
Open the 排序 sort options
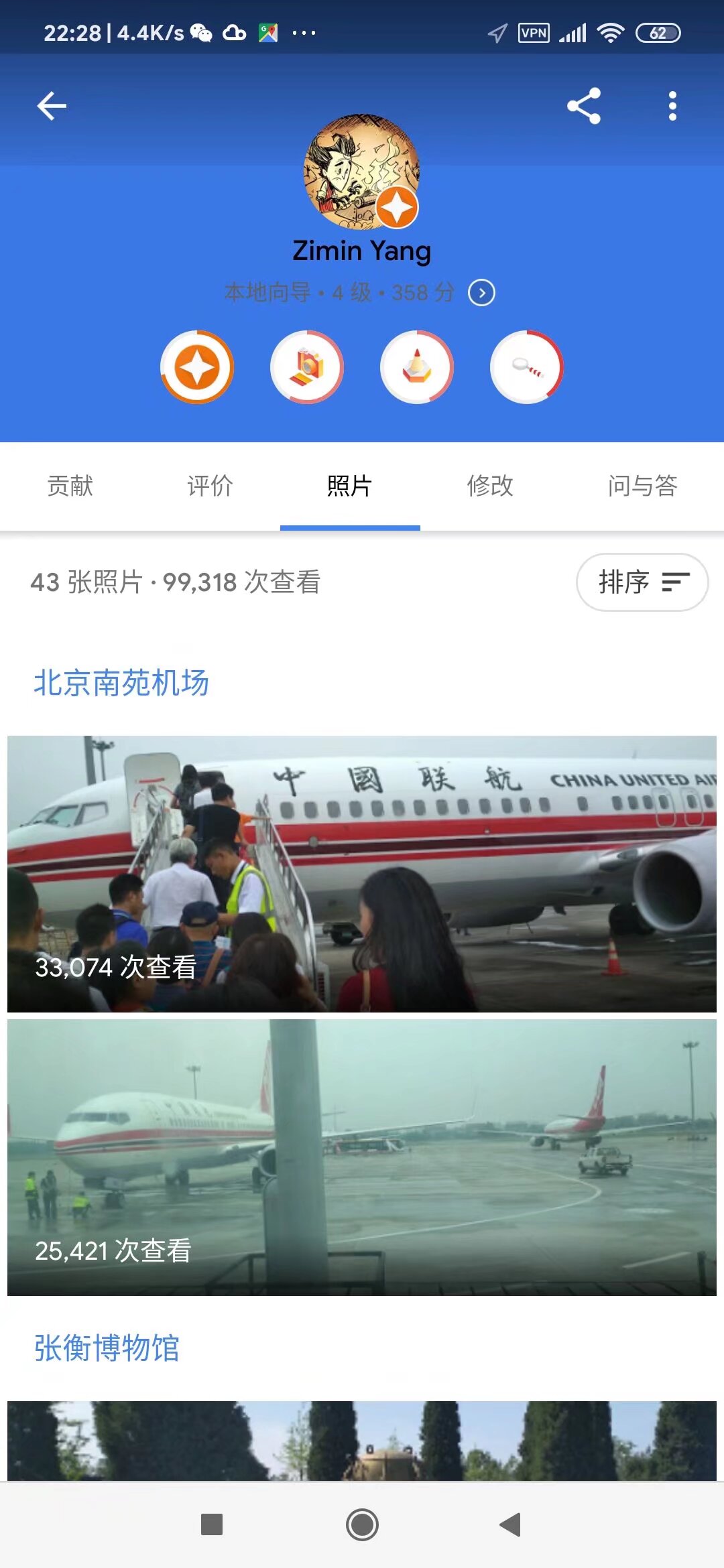[642, 582]
